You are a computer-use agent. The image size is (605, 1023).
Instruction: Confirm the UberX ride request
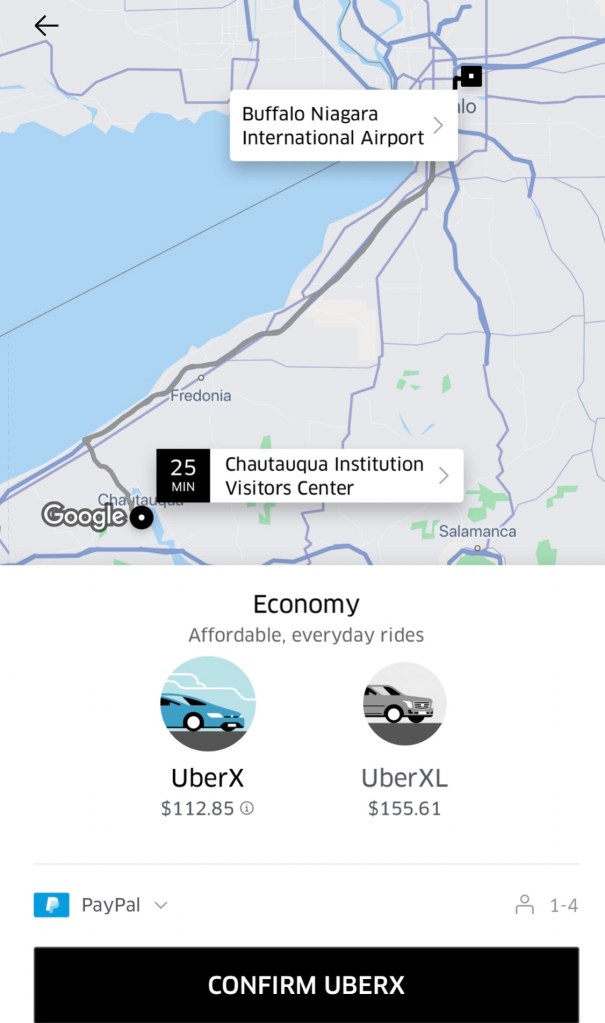coord(306,985)
